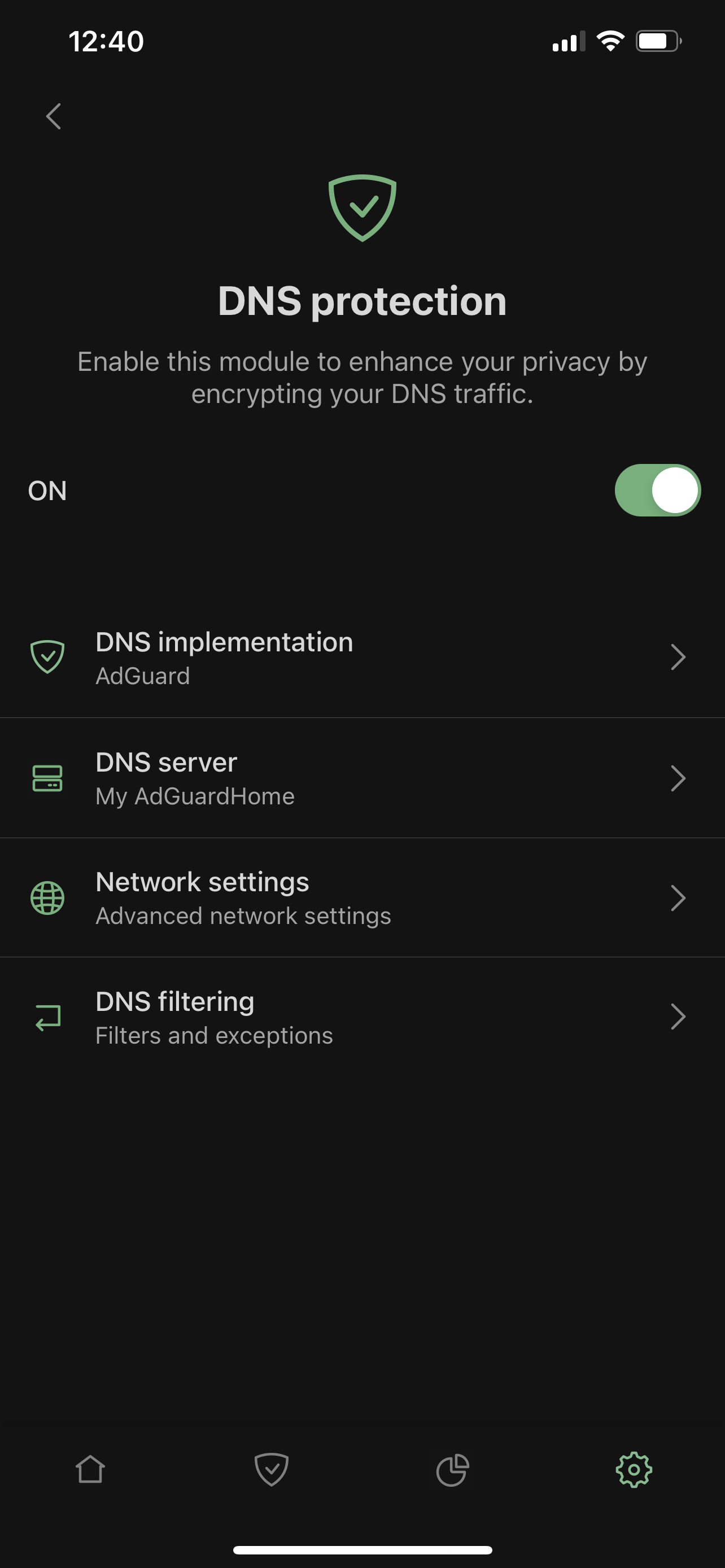Select the gear Settings tab

[634, 1470]
